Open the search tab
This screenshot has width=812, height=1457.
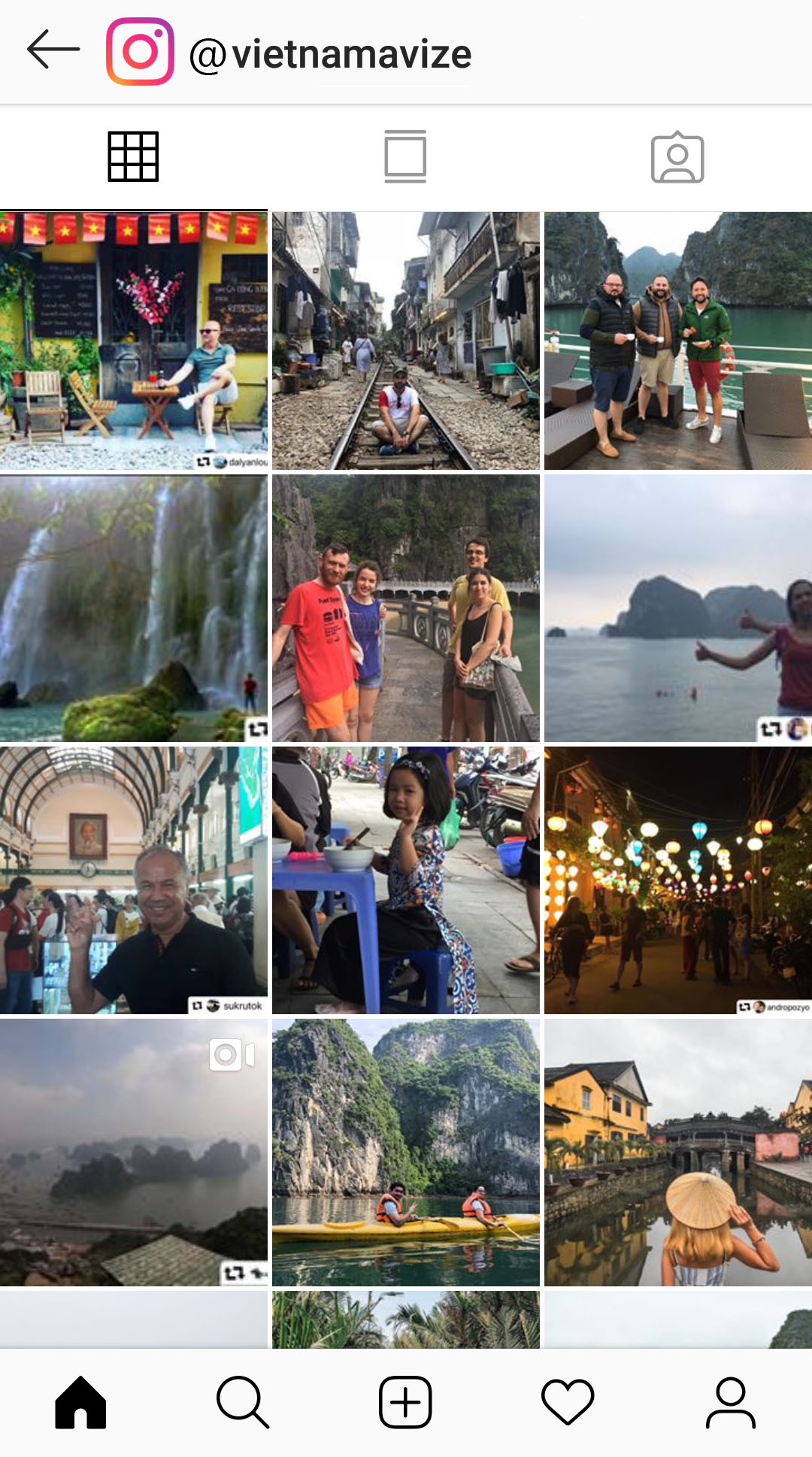click(243, 1402)
